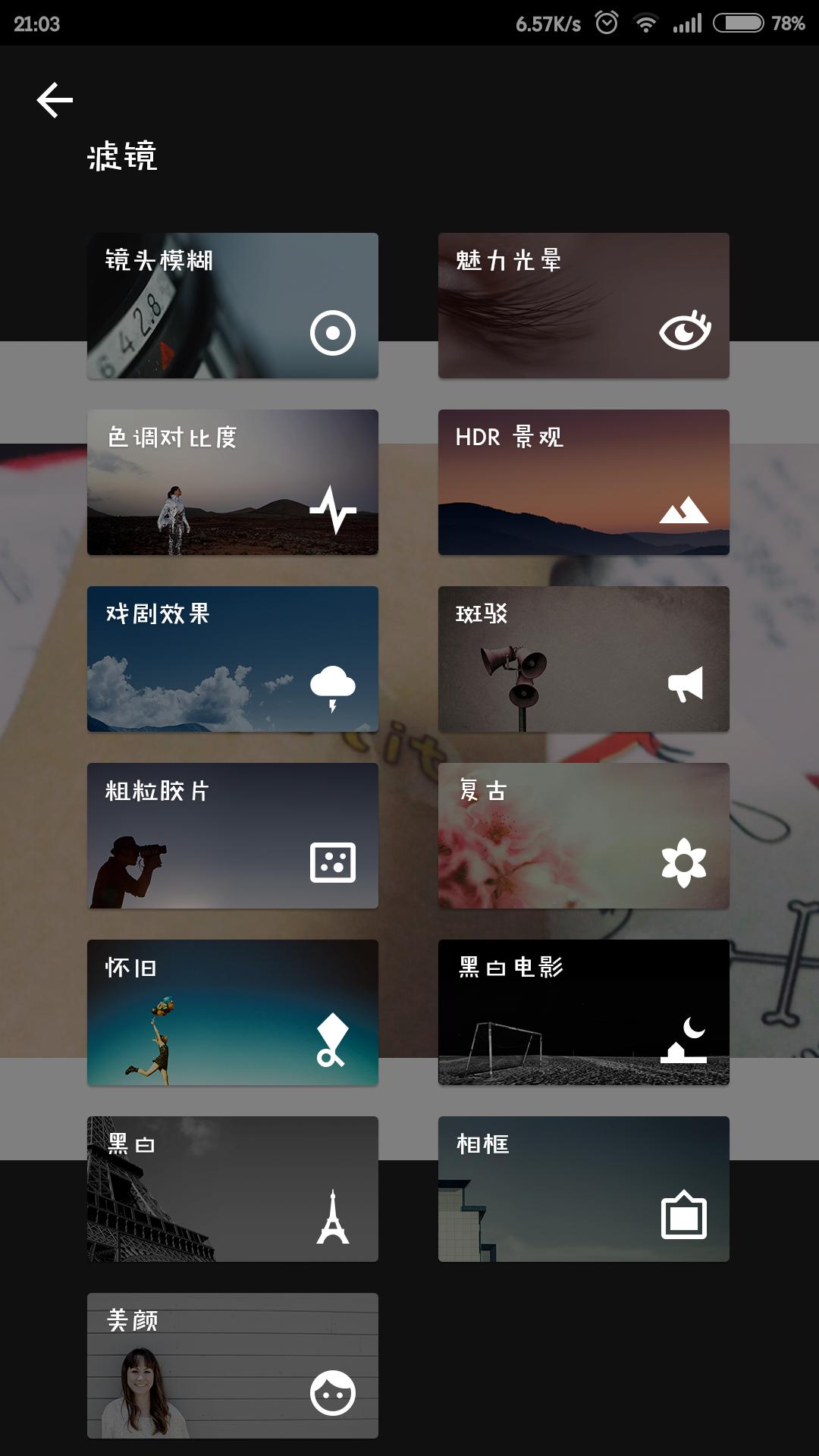819x1456 pixels.
Task: Tap the back arrow to exit filters
Action: point(54,99)
